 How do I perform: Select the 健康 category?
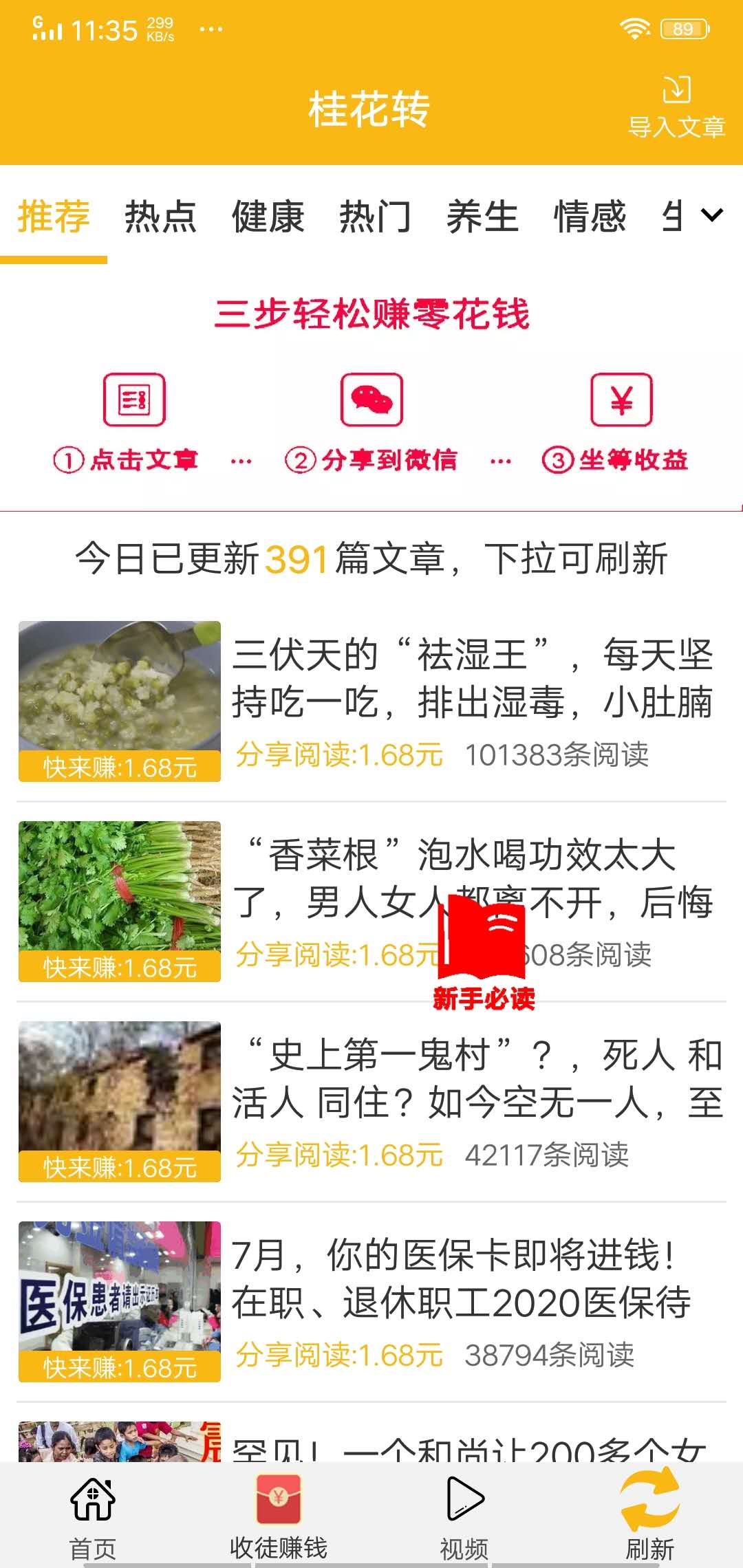coord(268,217)
